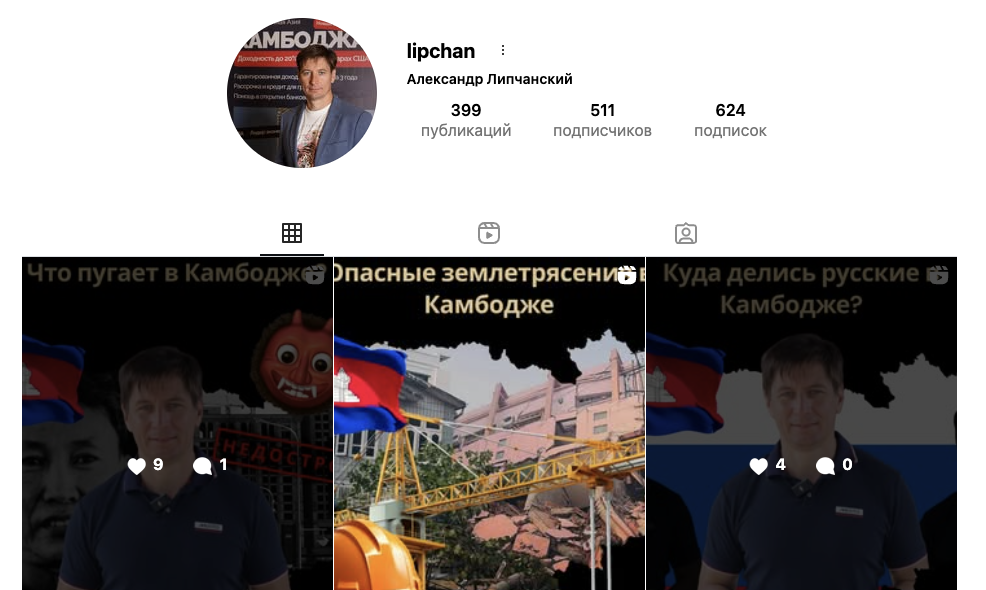Switch to the Reels tab
This screenshot has width=986, height=590.
click(489, 234)
